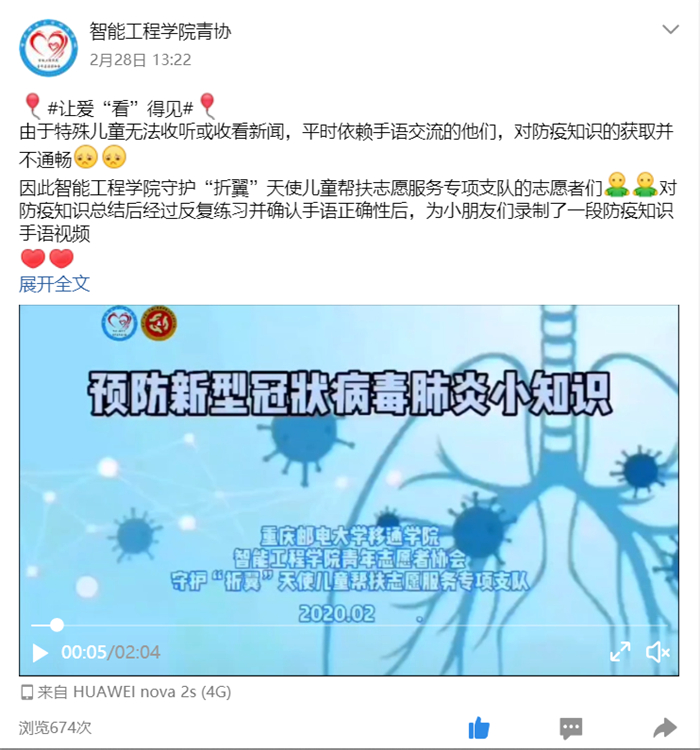Image resolution: width=700 pixels, height=750 pixels.
Task: Open the post options dropdown chevron
Action: pos(670,30)
